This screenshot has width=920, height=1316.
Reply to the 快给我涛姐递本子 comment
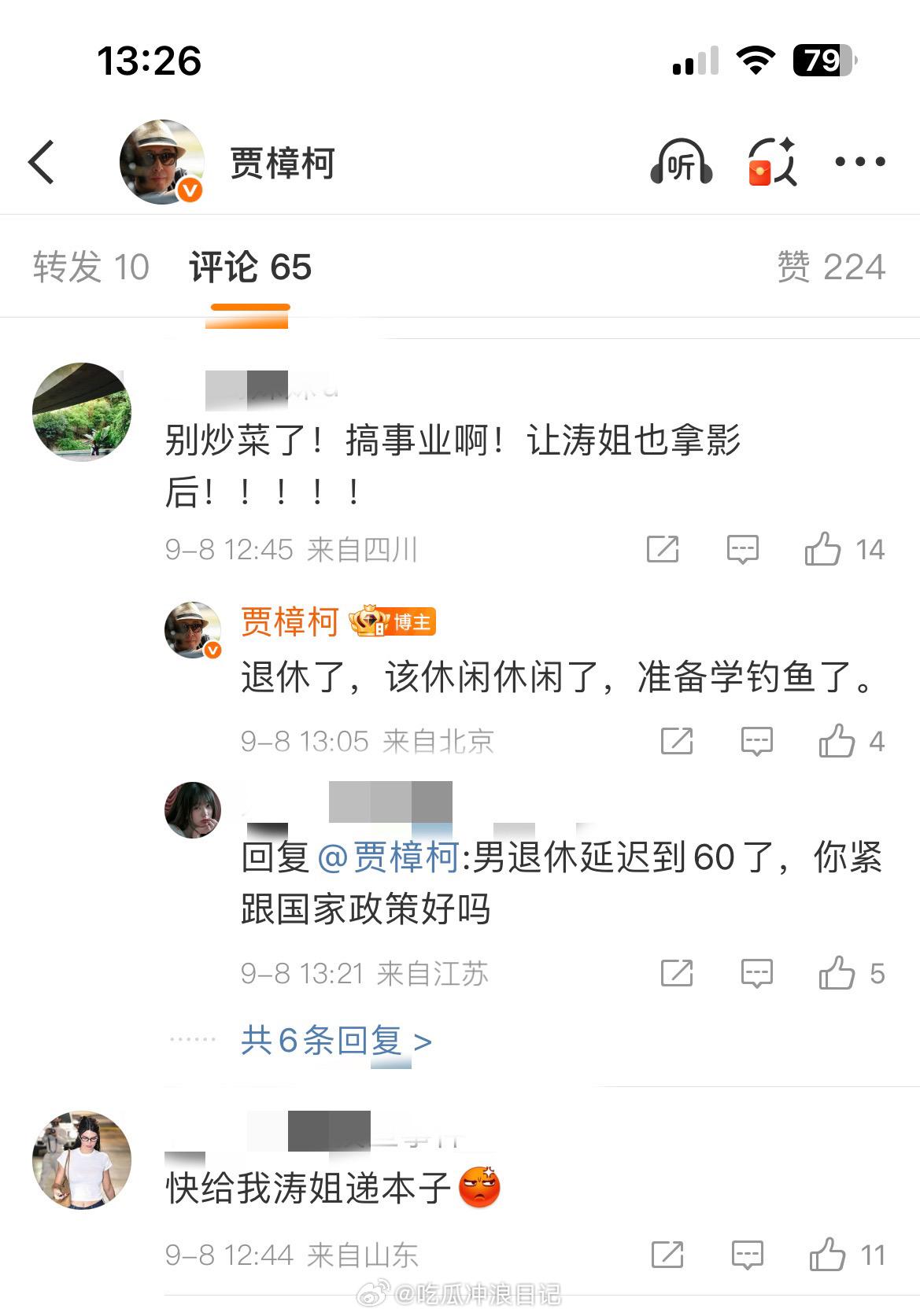747,1255
